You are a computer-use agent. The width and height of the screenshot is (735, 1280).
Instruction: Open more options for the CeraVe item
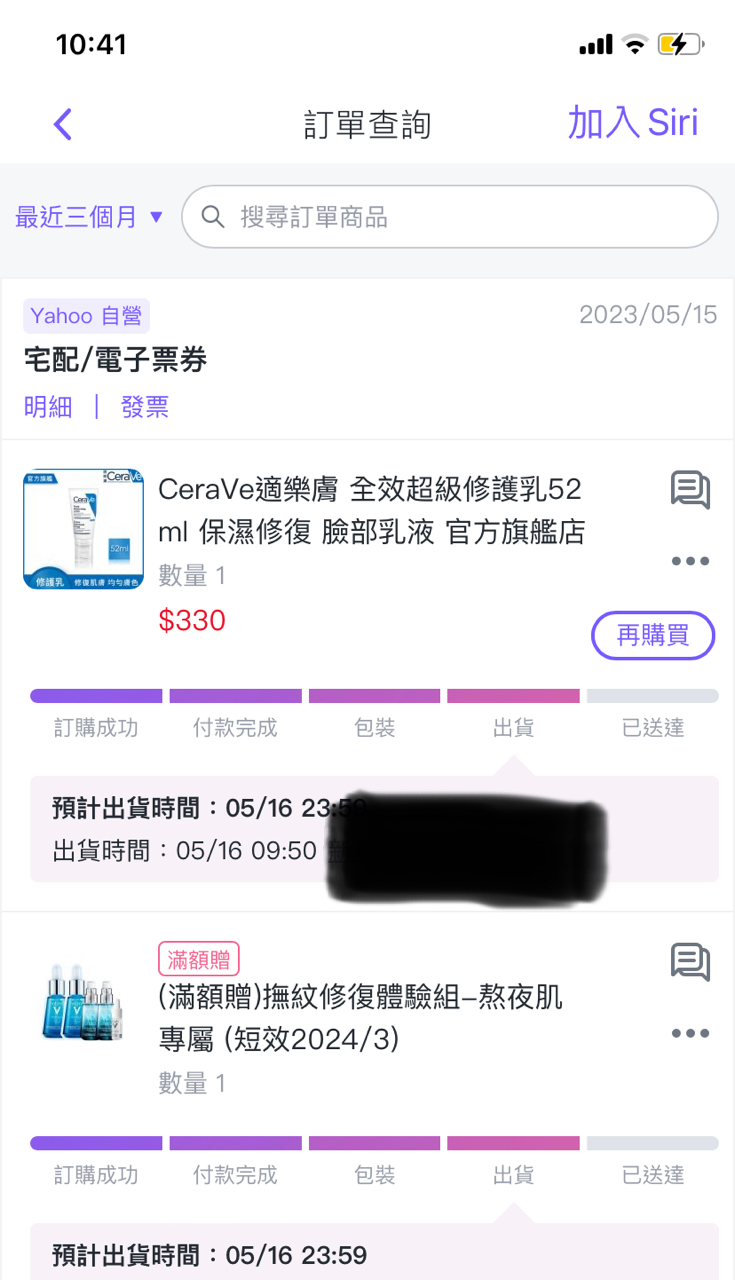(690, 561)
